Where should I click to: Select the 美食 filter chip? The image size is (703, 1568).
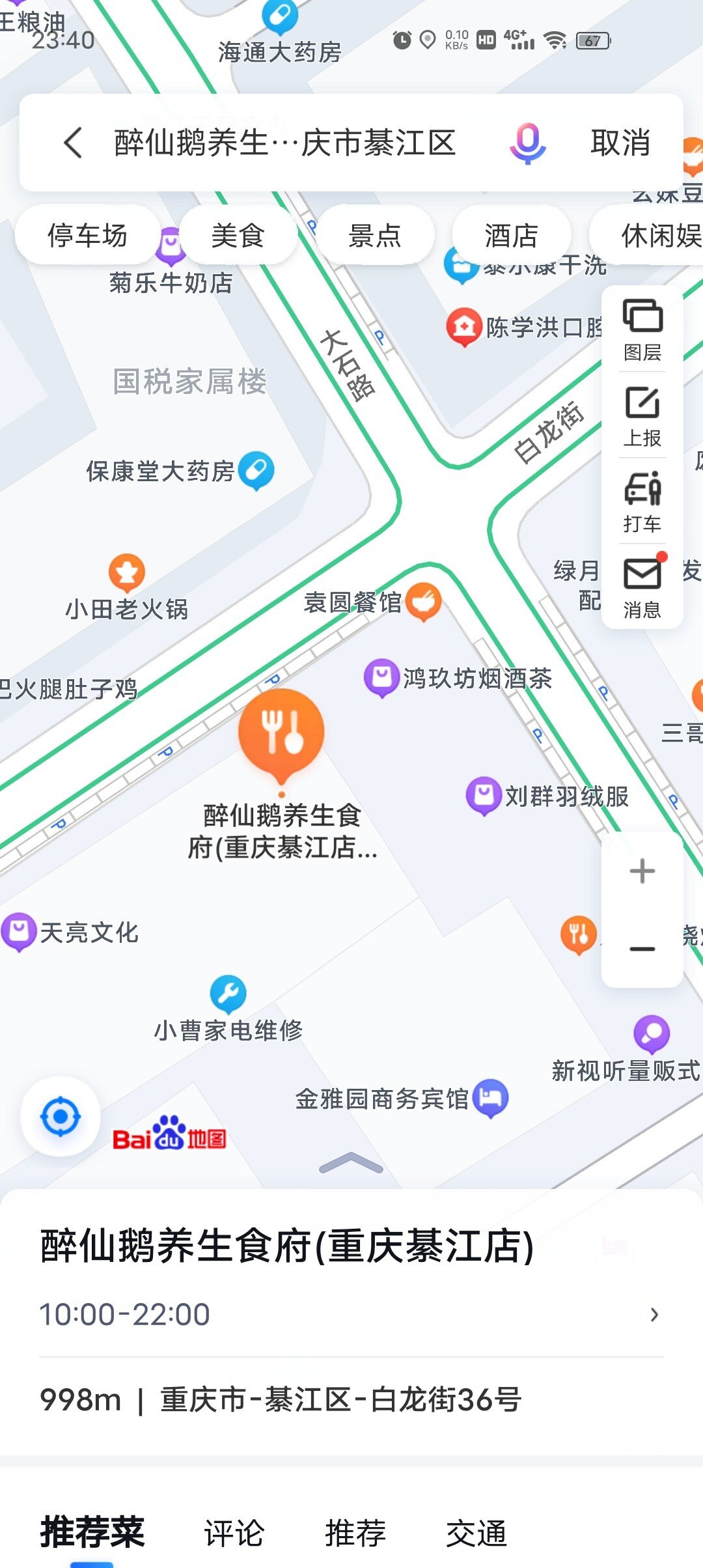[x=238, y=236]
